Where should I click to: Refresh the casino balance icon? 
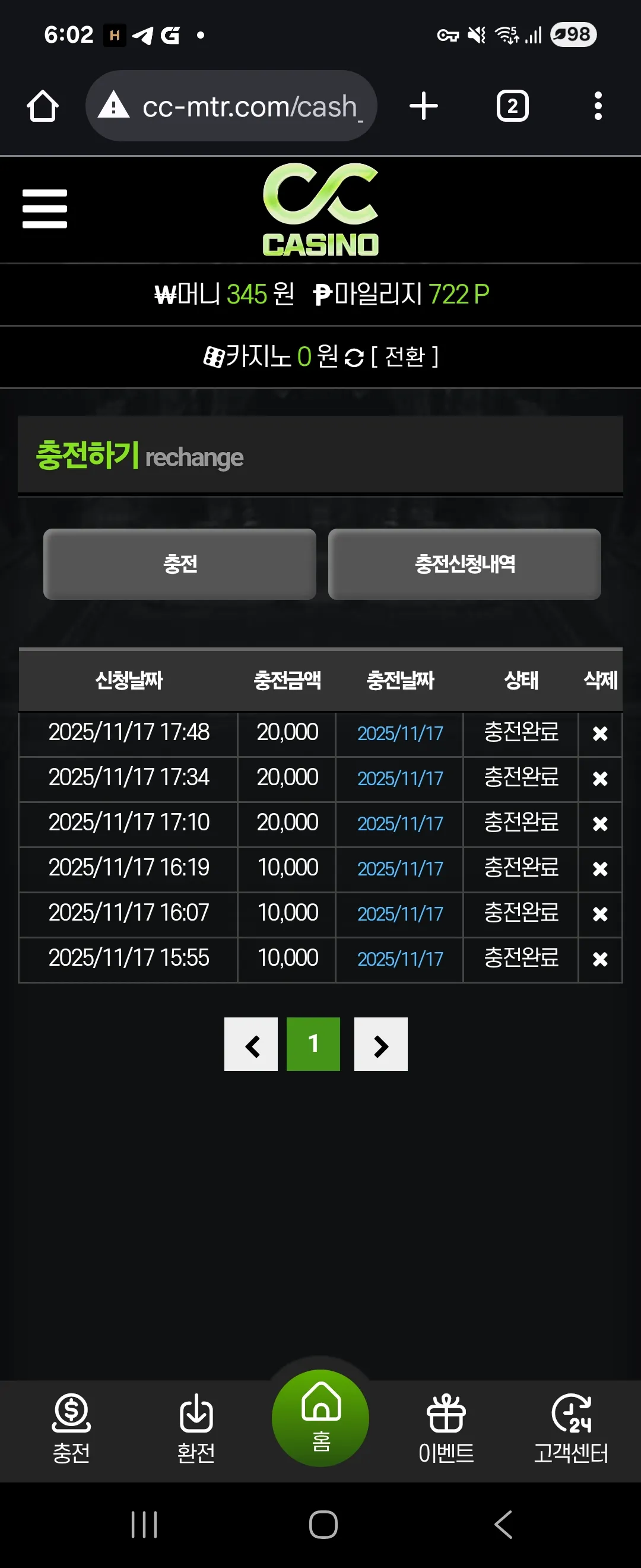tap(354, 358)
